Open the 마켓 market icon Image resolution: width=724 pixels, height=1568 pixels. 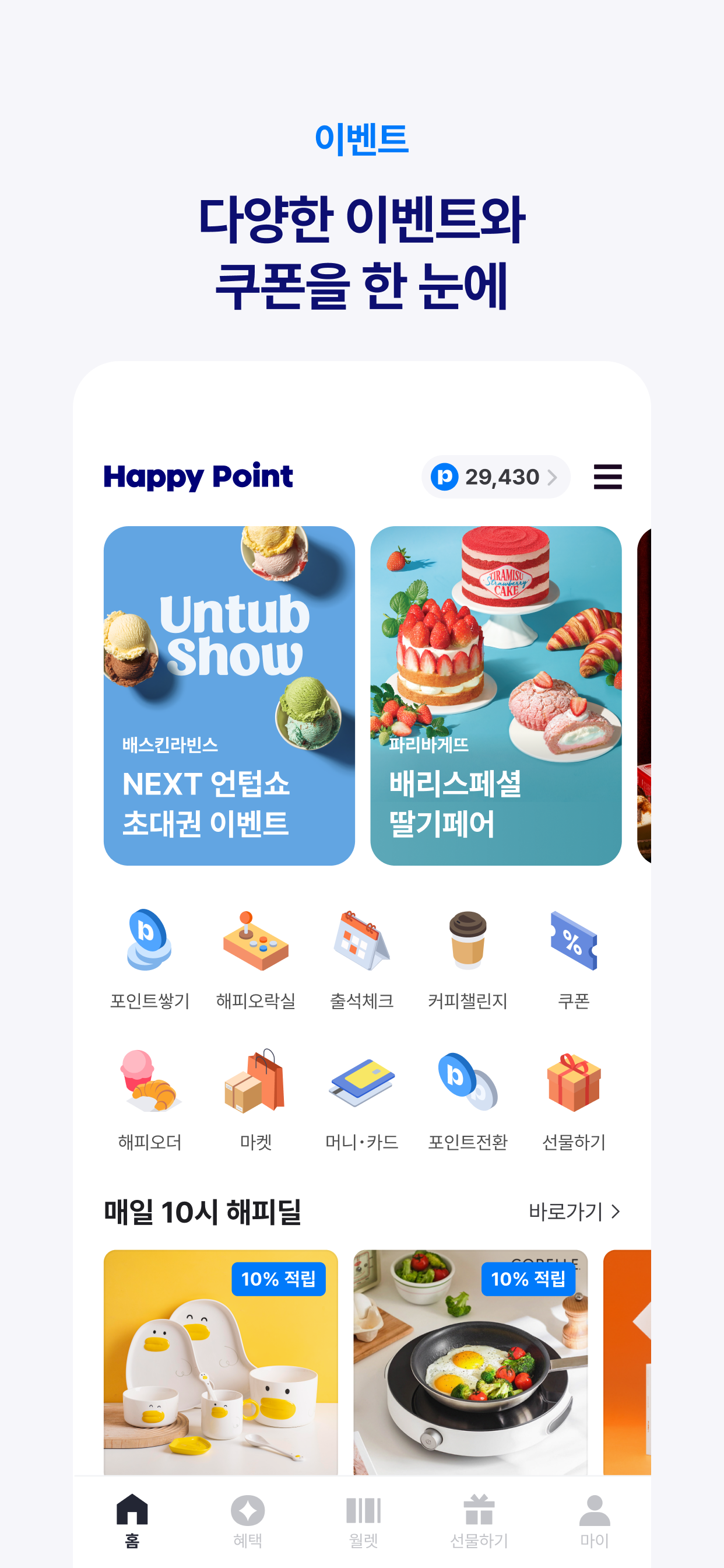click(255, 1095)
